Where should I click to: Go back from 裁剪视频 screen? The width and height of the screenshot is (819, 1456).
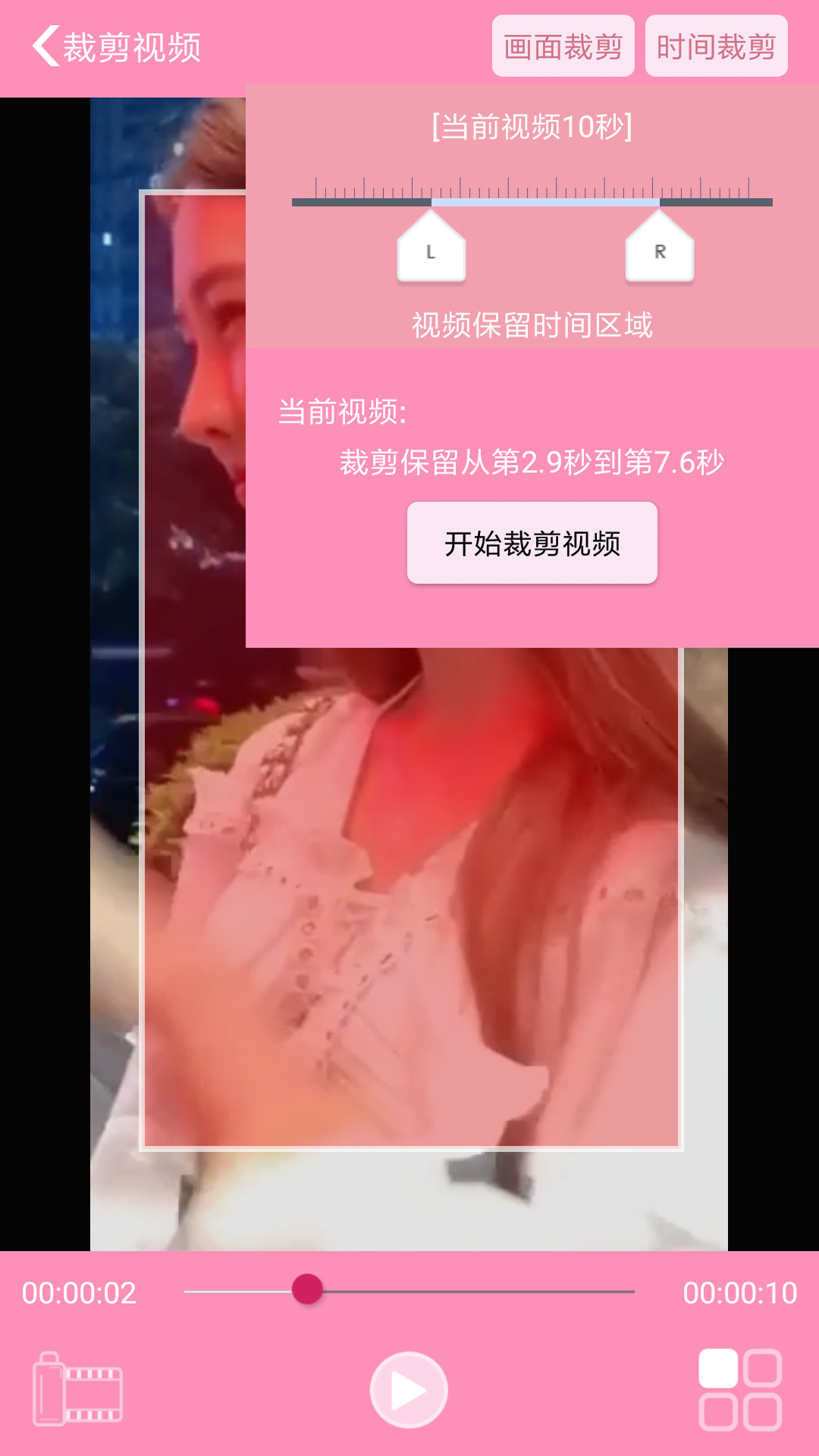click(47, 47)
